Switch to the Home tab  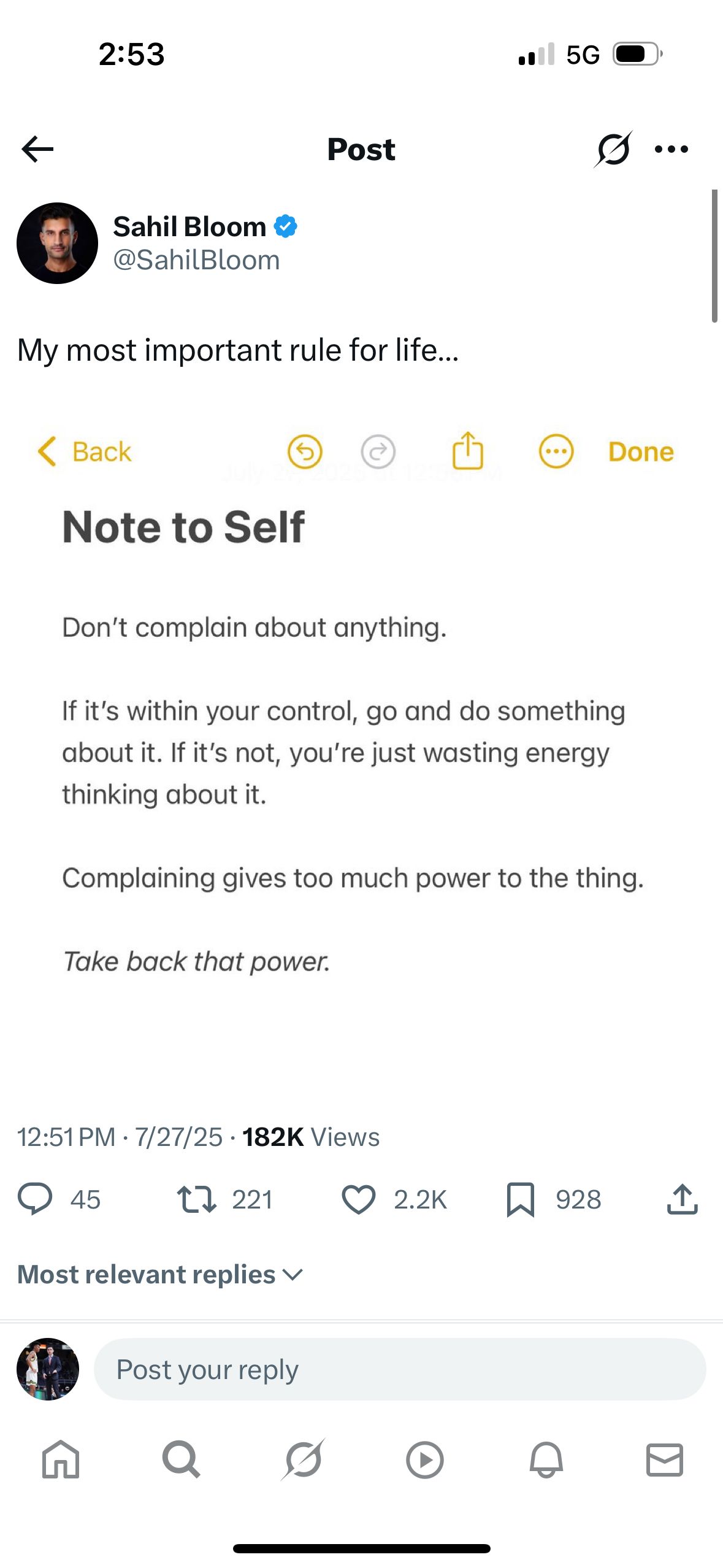click(x=61, y=1459)
